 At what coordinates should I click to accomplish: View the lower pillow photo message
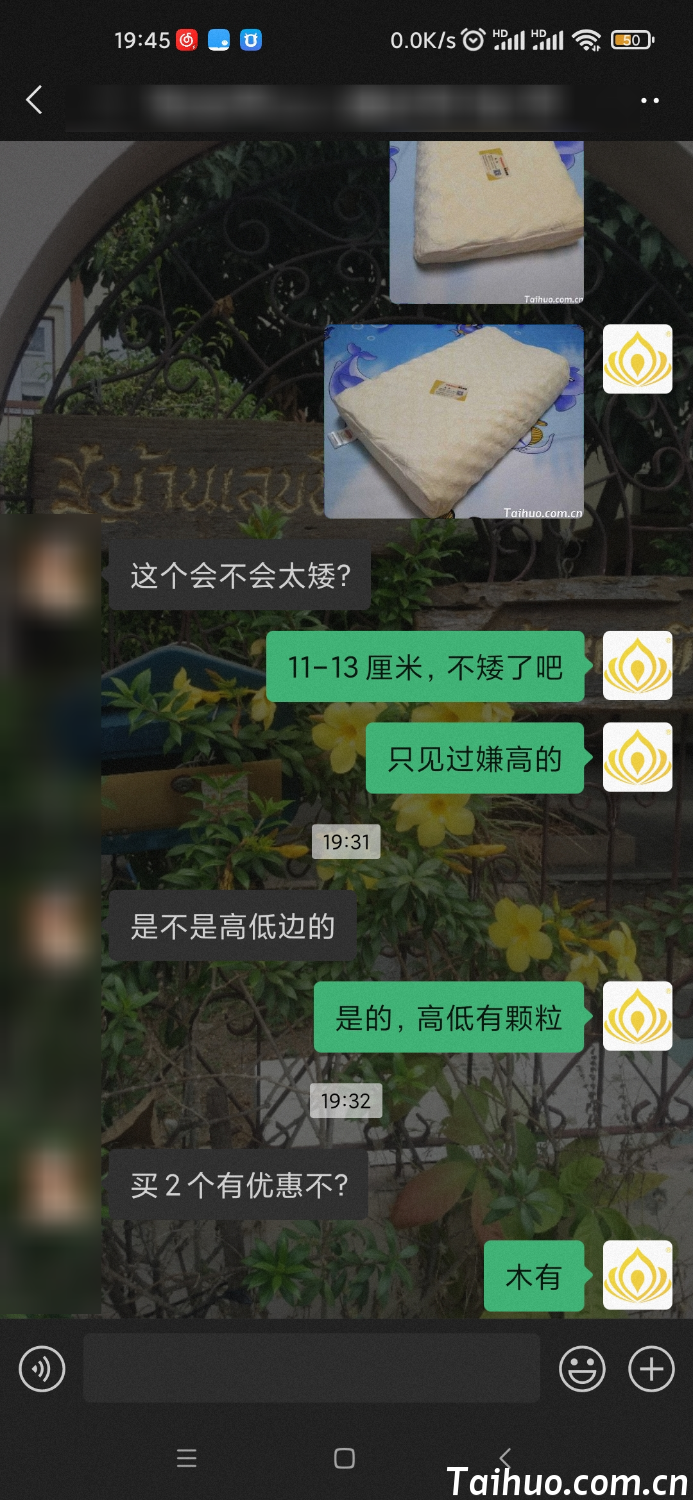coord(454,421)
